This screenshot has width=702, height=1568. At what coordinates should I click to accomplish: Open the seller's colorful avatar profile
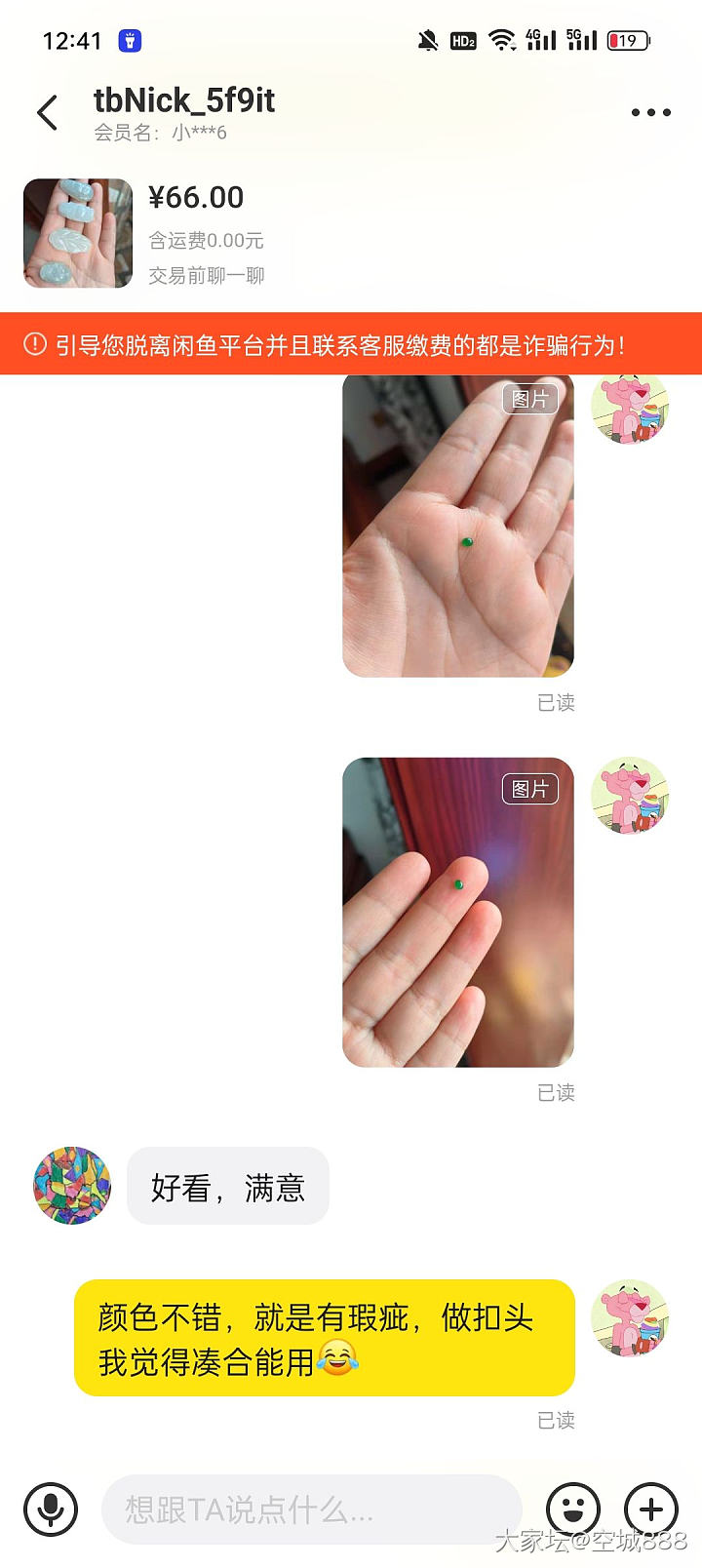[72, 1186]
